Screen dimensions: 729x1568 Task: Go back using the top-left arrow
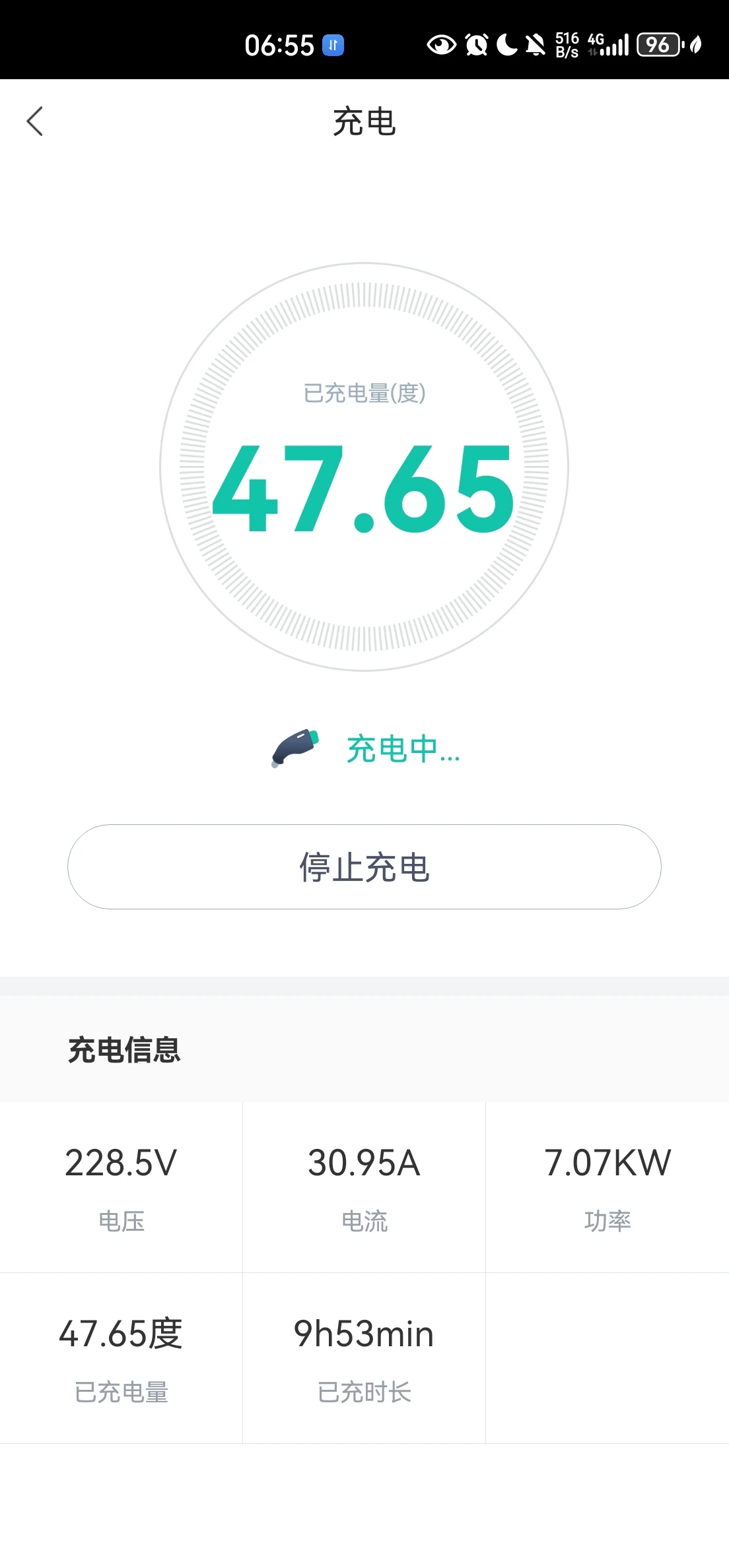[x=35, y=121]
